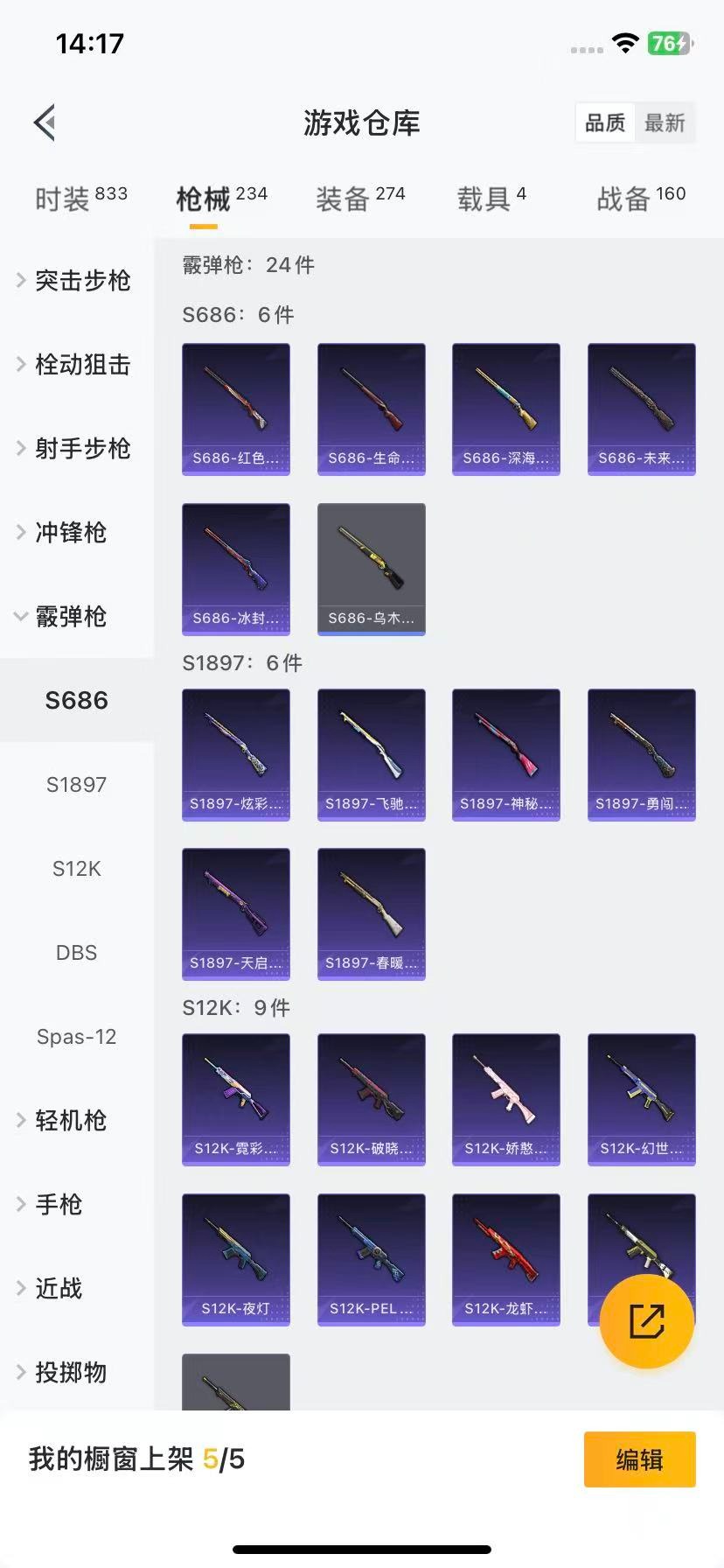Image resolution: width=724 pixels, height=1568 pixels.
Task: Select the S1897 category in sidebar
Action: [x=76, y=785]
